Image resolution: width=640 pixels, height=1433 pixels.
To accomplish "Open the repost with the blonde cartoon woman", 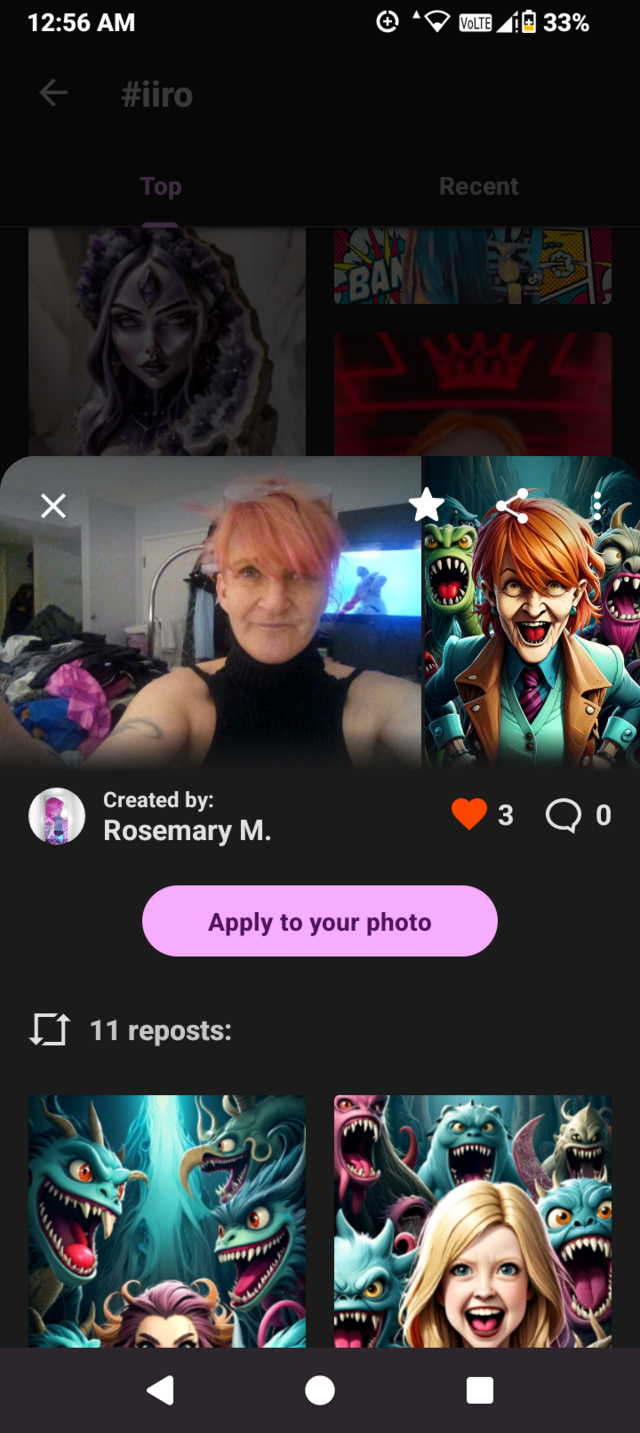I will (x=472, y=1221).
